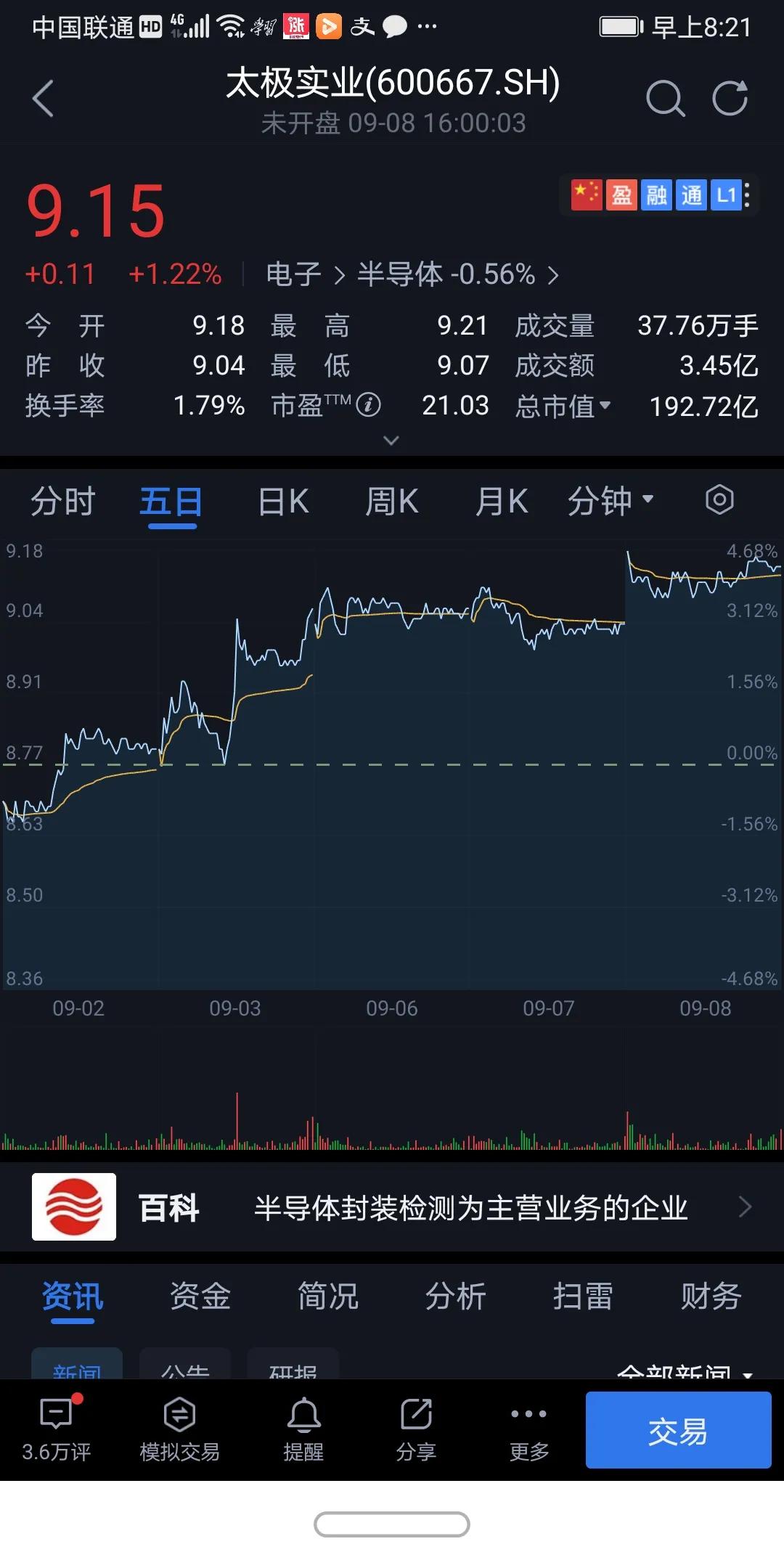Tap the 百科 encyclopedia banner
This screenshot has height=1568, width=784.
click(392, 1206)
